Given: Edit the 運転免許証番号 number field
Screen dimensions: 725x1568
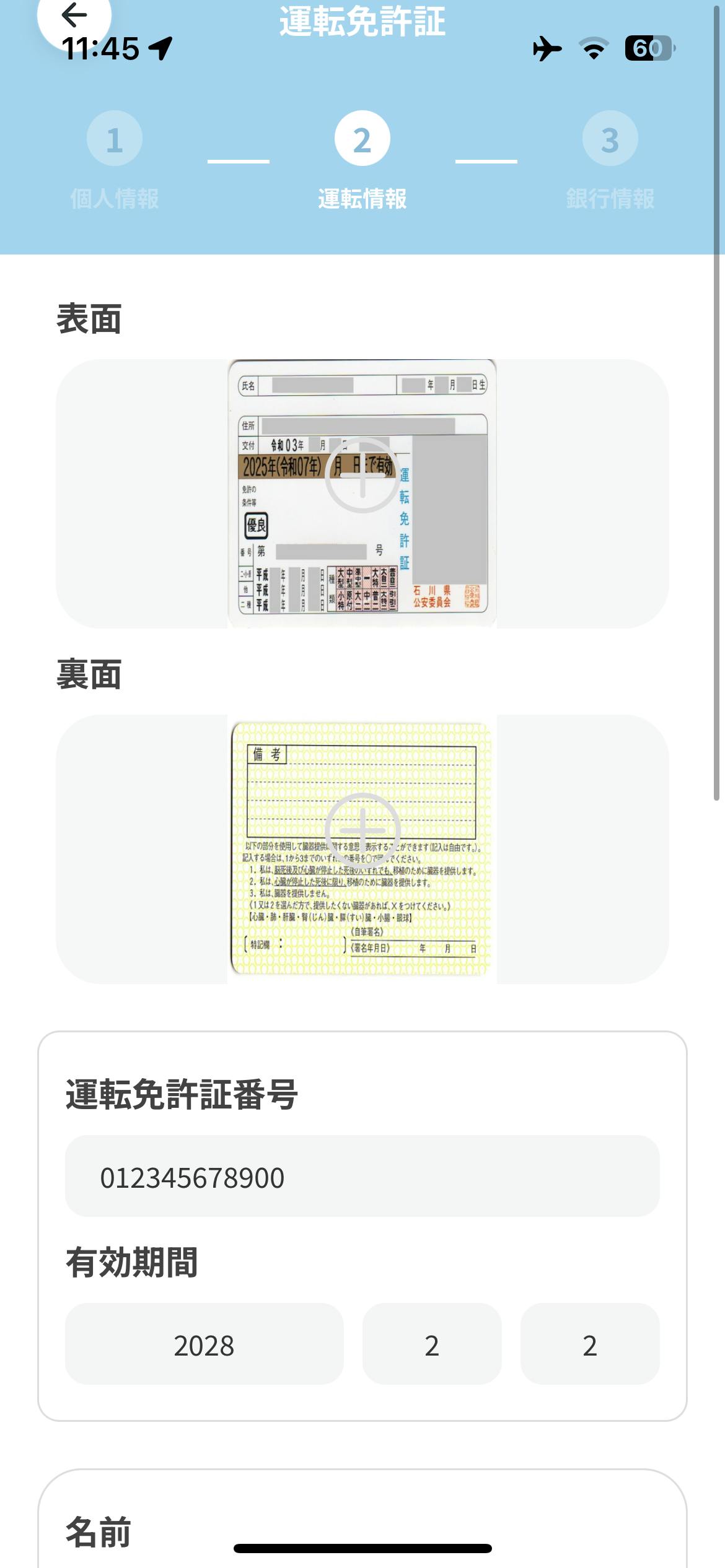Looking at the screenshot, I should click(362, 1177).
